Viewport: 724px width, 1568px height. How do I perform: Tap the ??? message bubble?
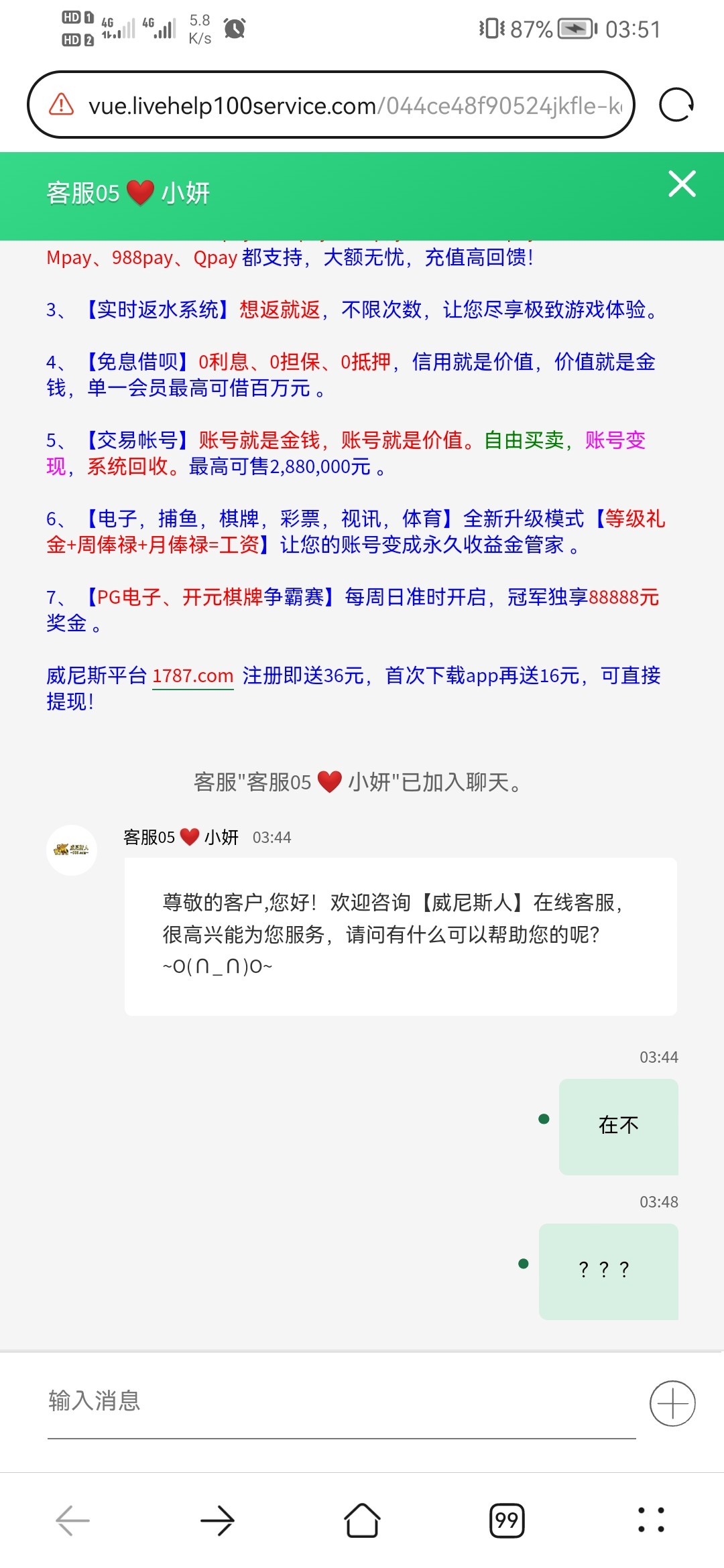pos(607,1268)
